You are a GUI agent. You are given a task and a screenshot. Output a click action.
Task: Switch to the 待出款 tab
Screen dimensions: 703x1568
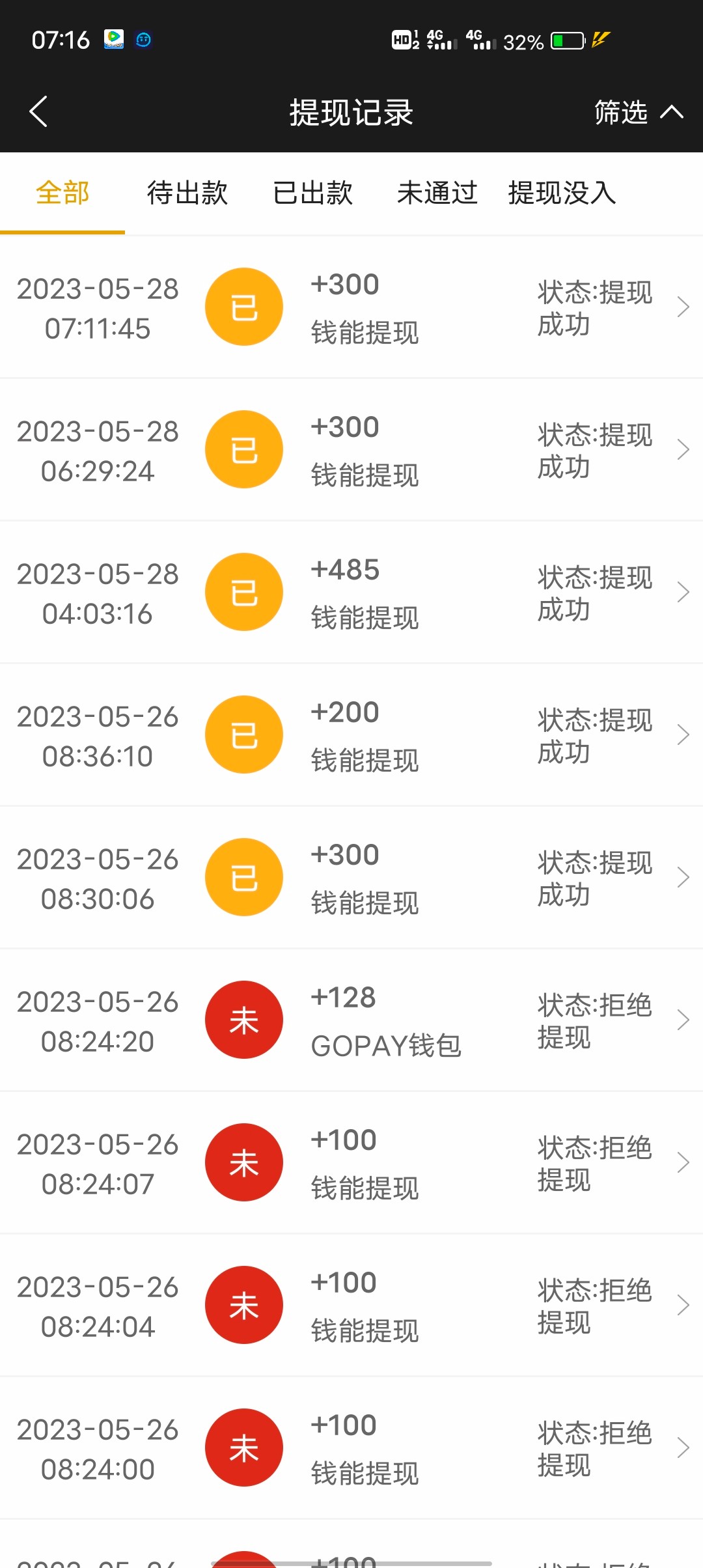(187, 193)
